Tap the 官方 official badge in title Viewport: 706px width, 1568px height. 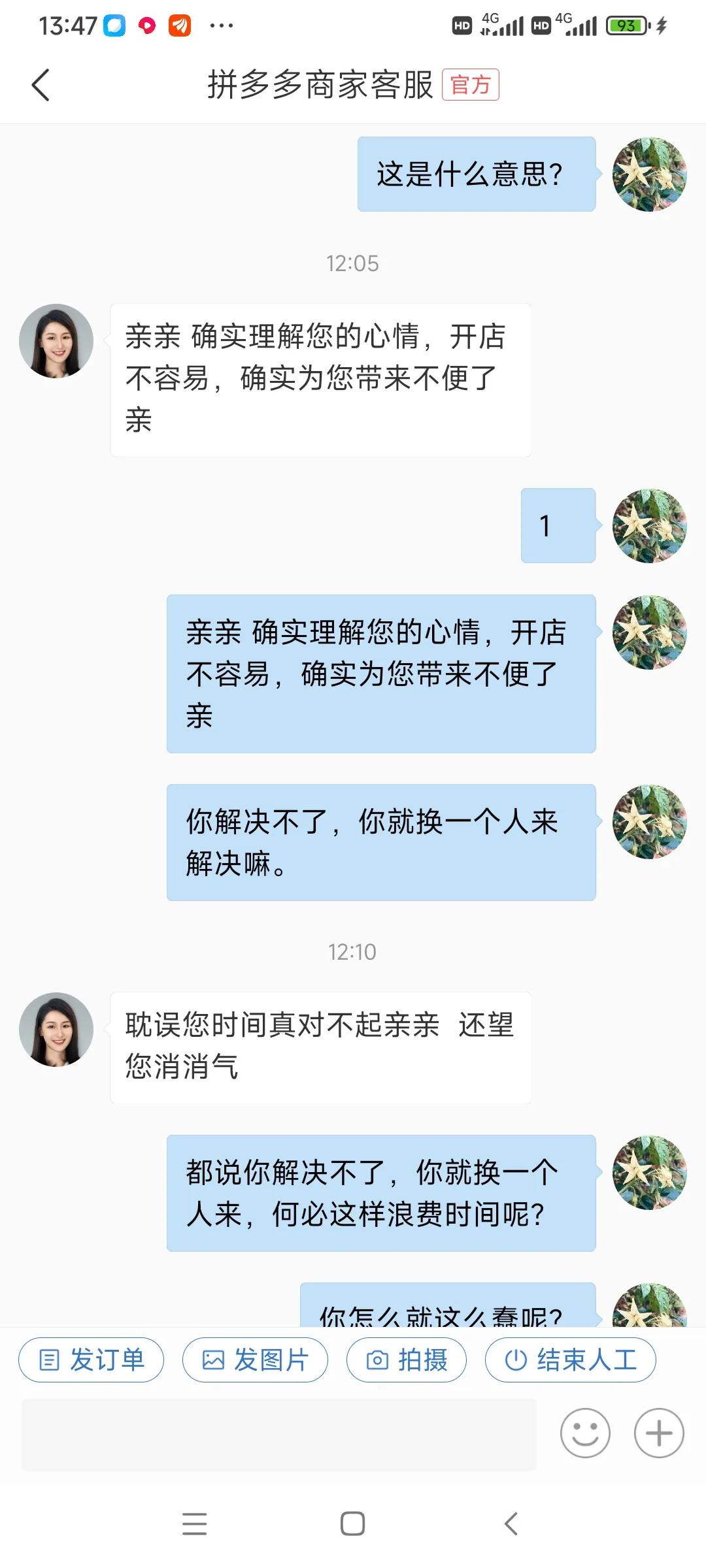470,85
